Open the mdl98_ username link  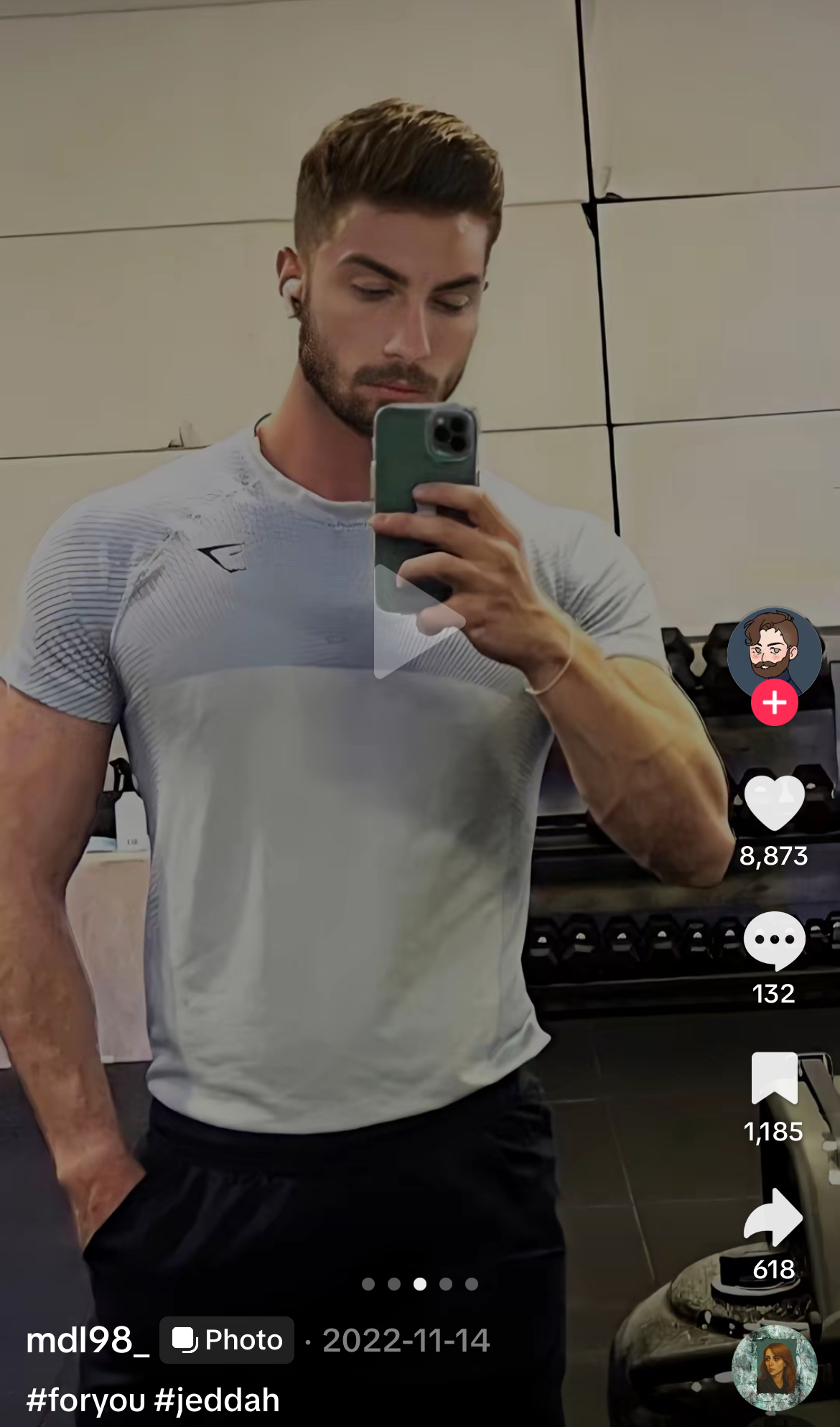coord(88,1340)
